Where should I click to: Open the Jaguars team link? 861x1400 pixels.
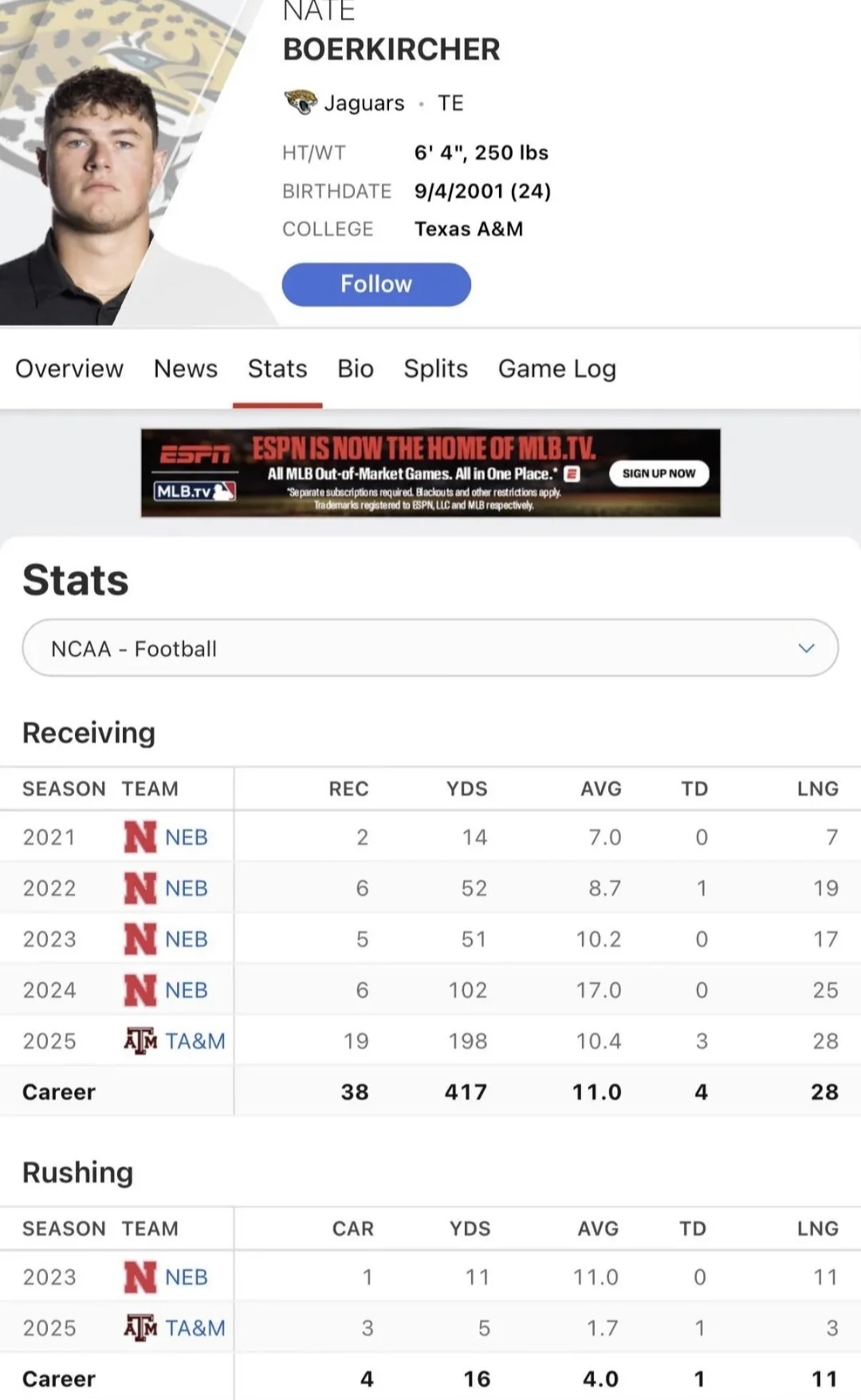click(364, 104)
